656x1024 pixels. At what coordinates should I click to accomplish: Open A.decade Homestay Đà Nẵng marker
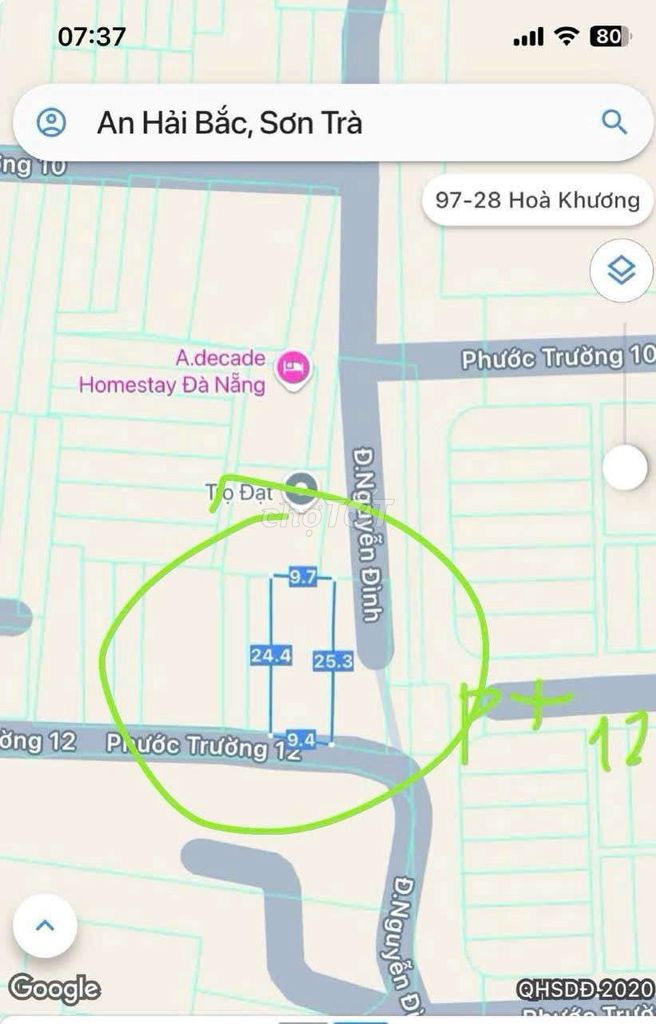(x=294, y=368)
